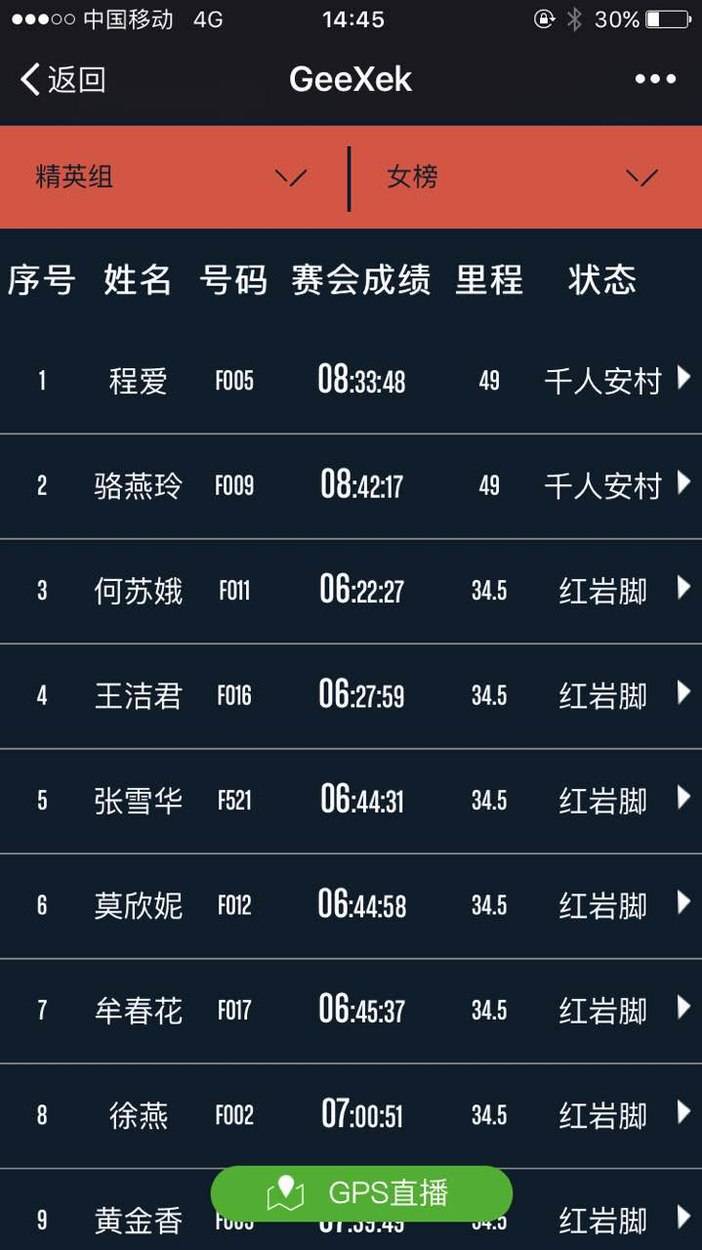Image resolution: width=702 pixels, height=1250 pixels.
Task: Open the three-dot overflow menu
Action: 655,79
